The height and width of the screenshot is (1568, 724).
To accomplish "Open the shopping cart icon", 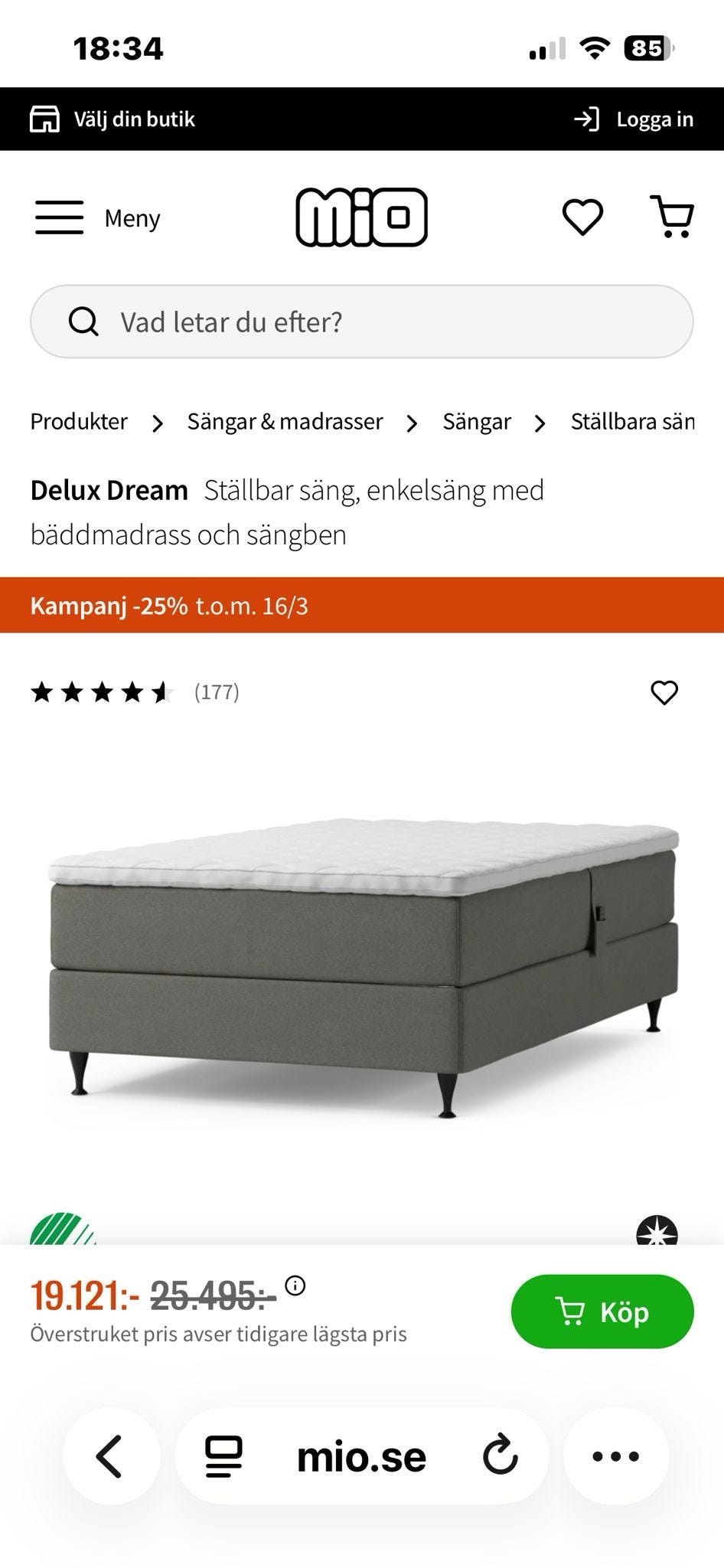I will tap(673, 218).
